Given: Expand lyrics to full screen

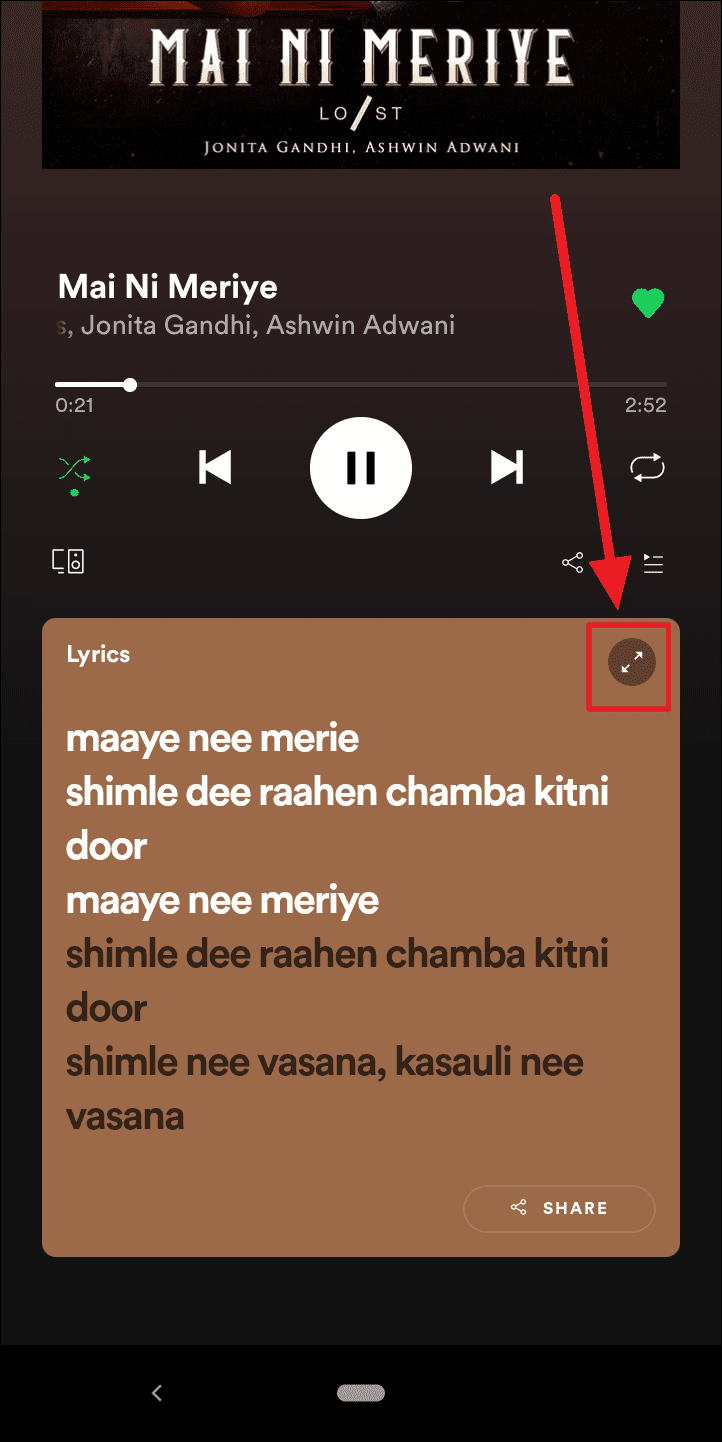Looking at the screenshot, I should [631, 663].
